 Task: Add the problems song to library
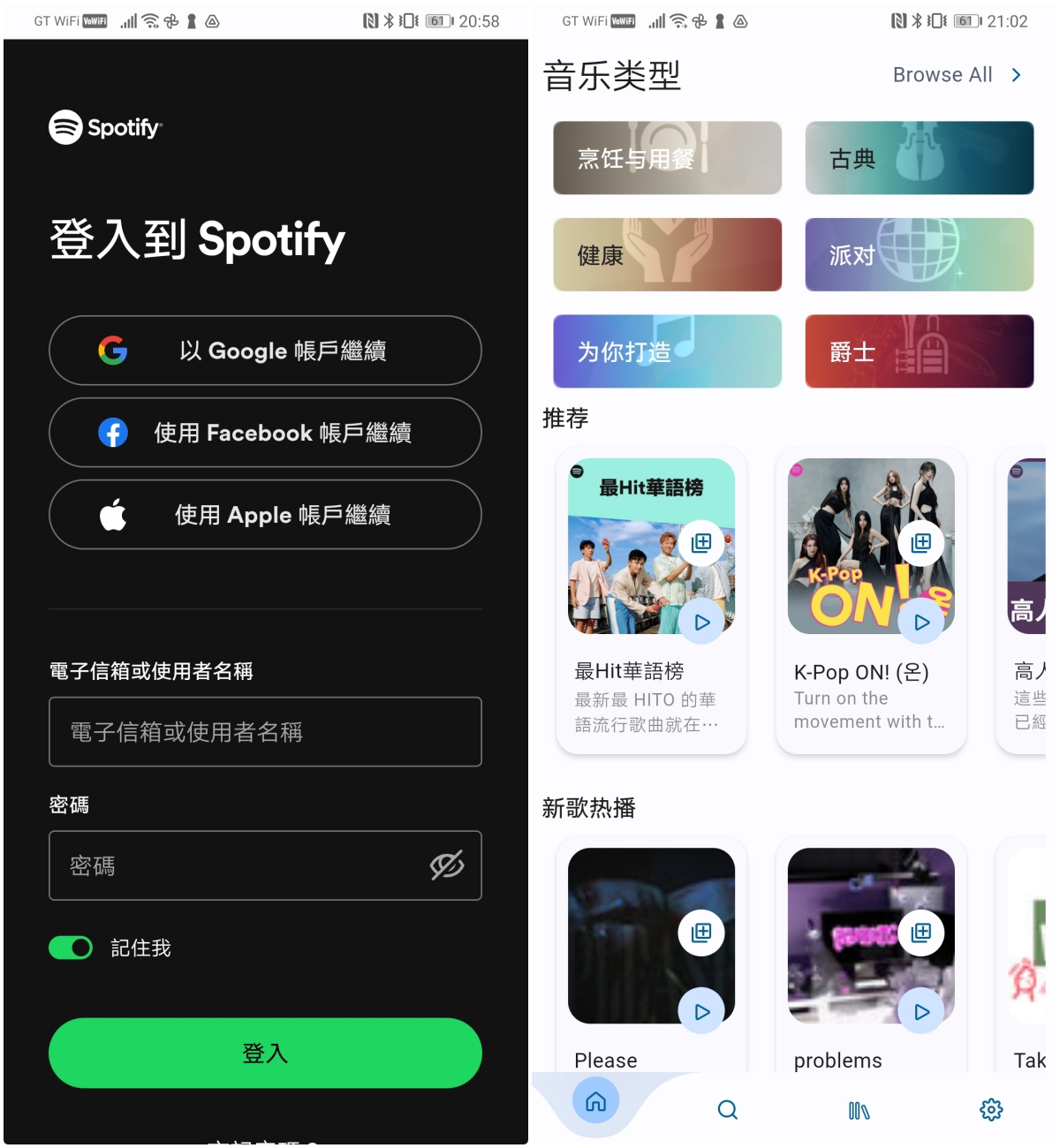[x=921, y=933]
